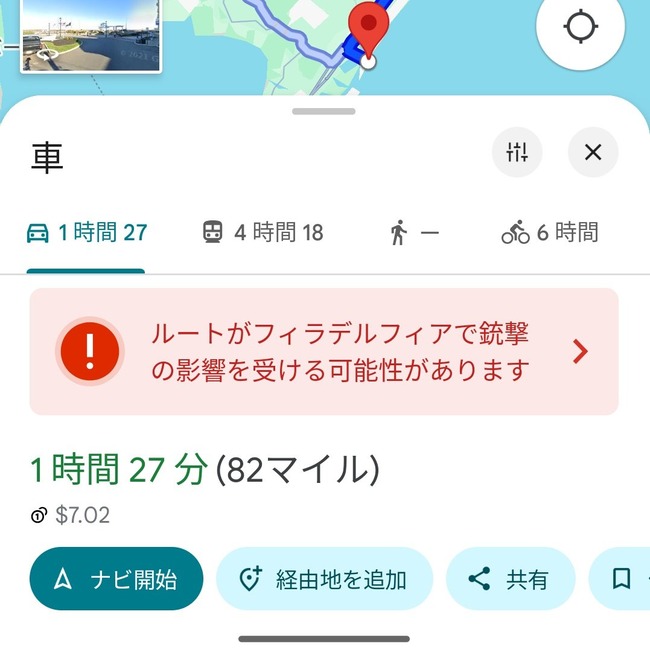Close the directions panel
Screen dimensions: 650x658
(x=593, y=153)
